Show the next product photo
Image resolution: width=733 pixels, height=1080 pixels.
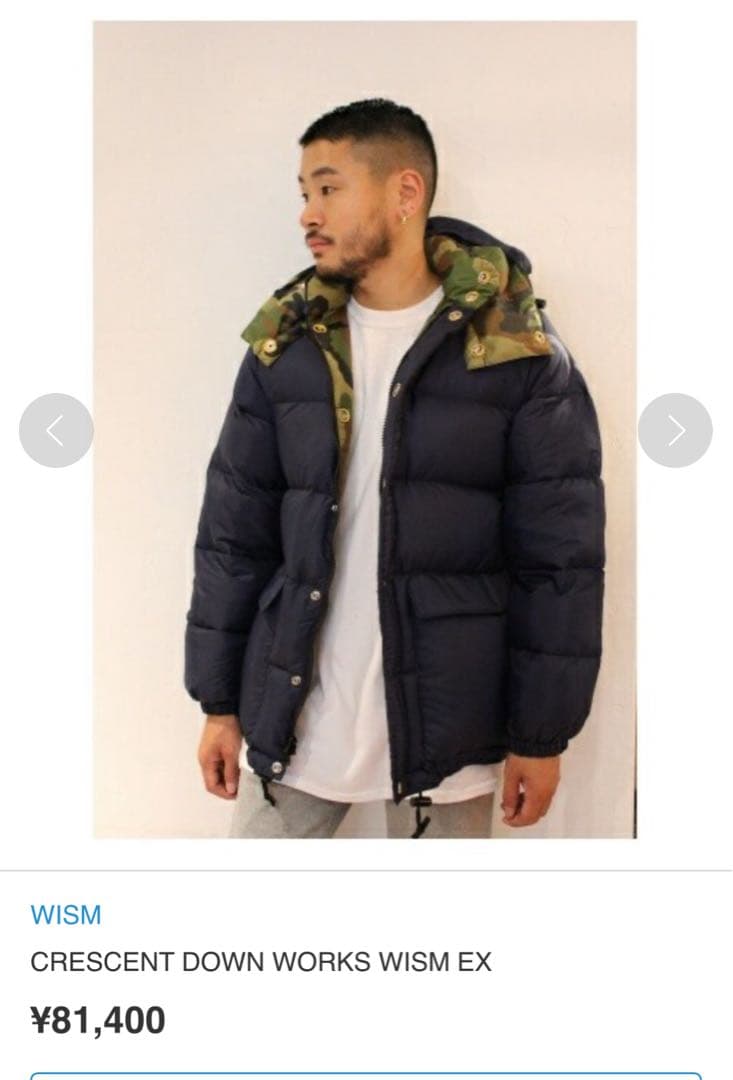point(675,430)
